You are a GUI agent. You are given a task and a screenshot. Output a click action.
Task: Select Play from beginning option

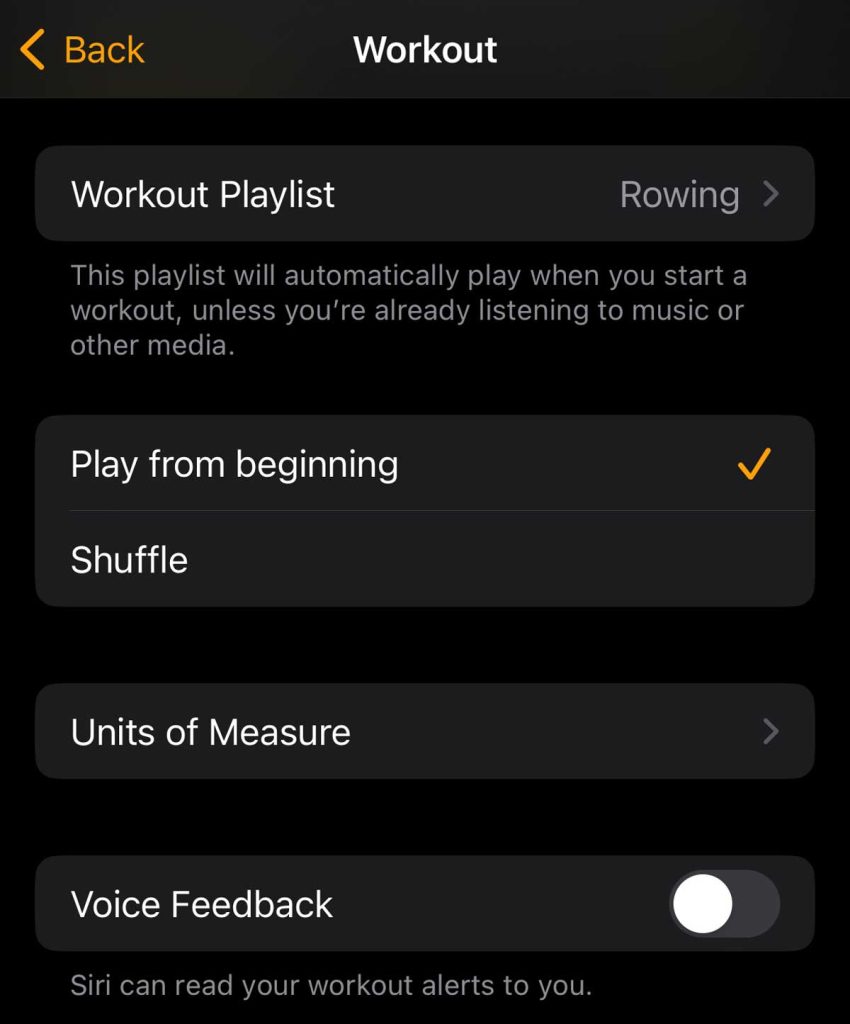tap(424, 464)
